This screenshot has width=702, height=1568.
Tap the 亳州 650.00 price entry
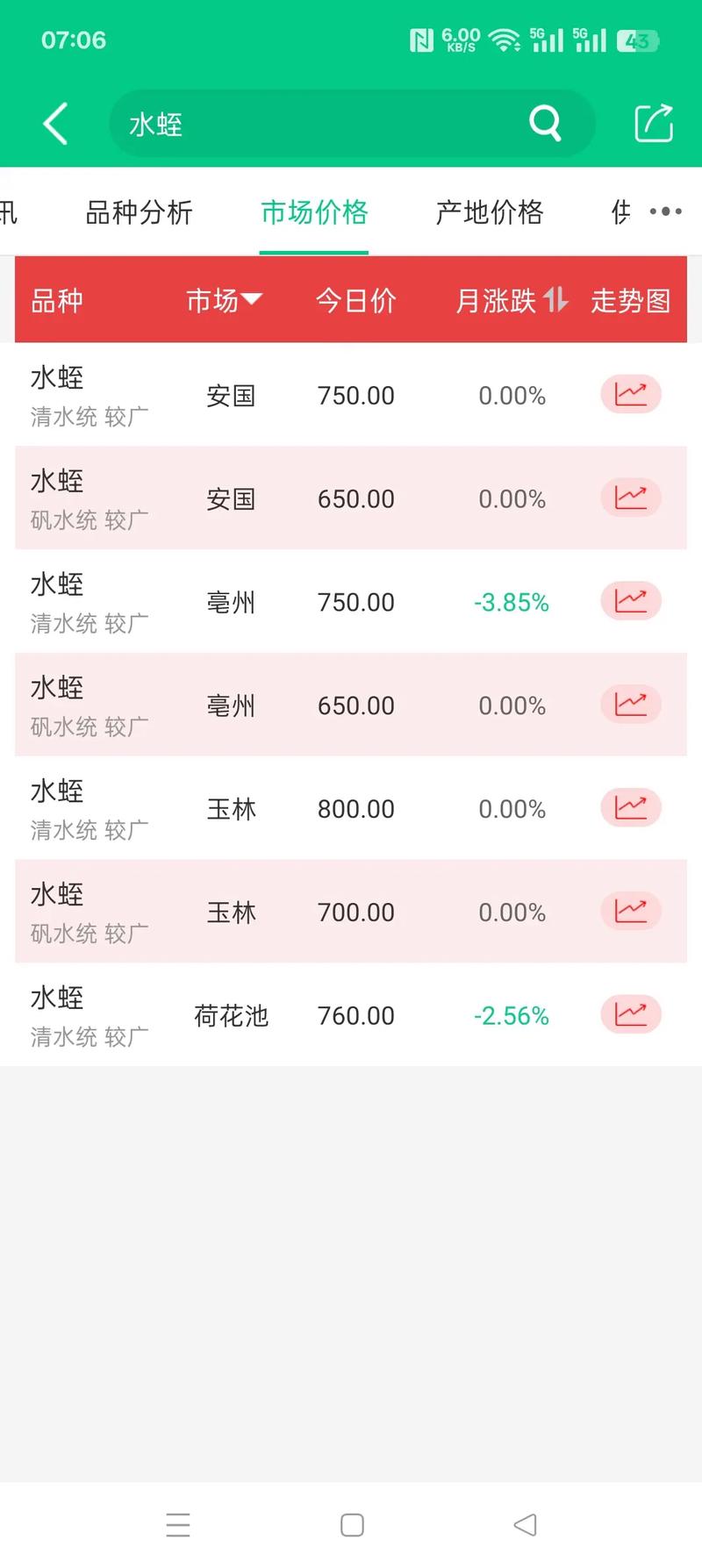pos(355,705)
